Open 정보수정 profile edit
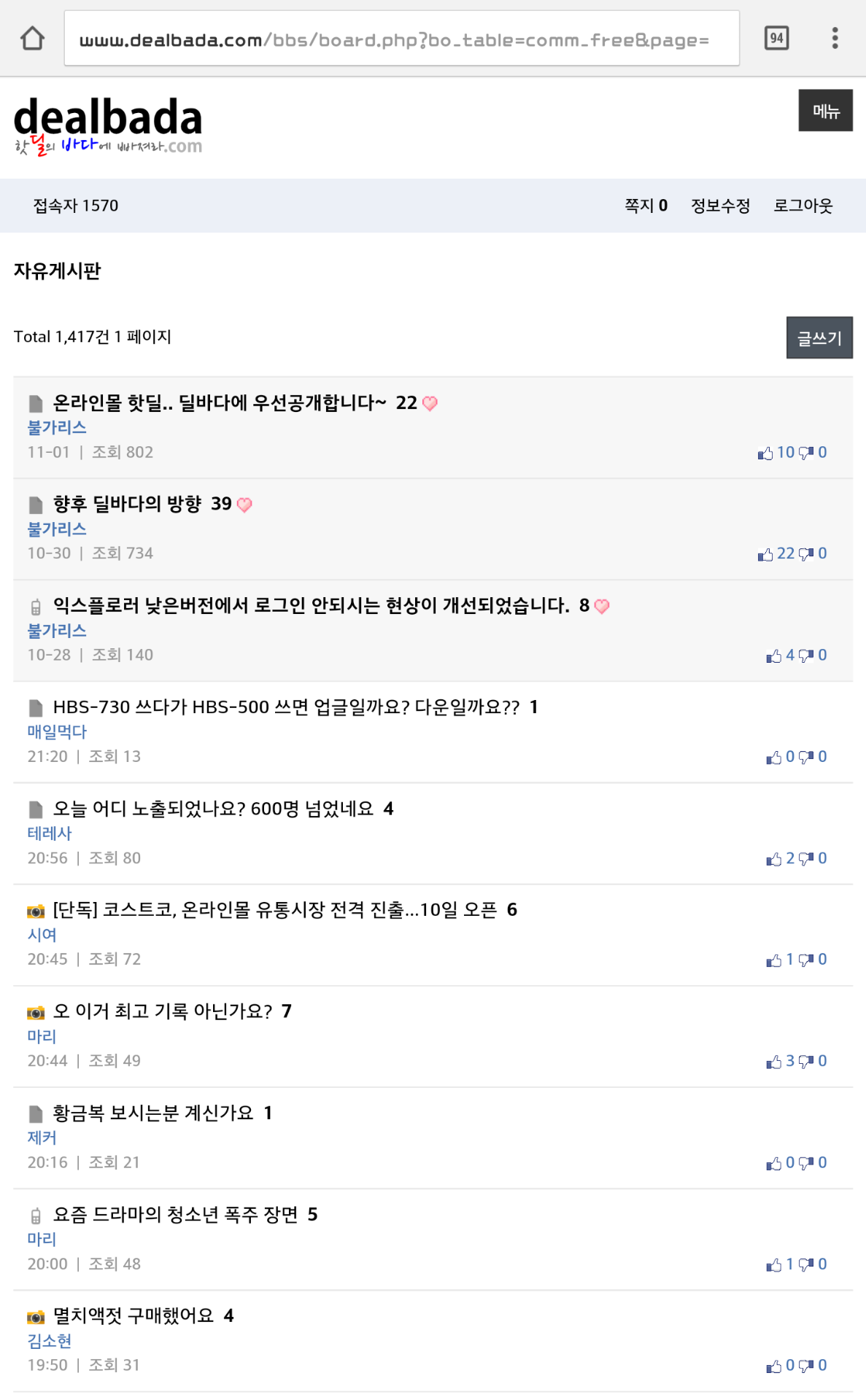This screenshot has height=1400, width=866. tap(720, 206)
